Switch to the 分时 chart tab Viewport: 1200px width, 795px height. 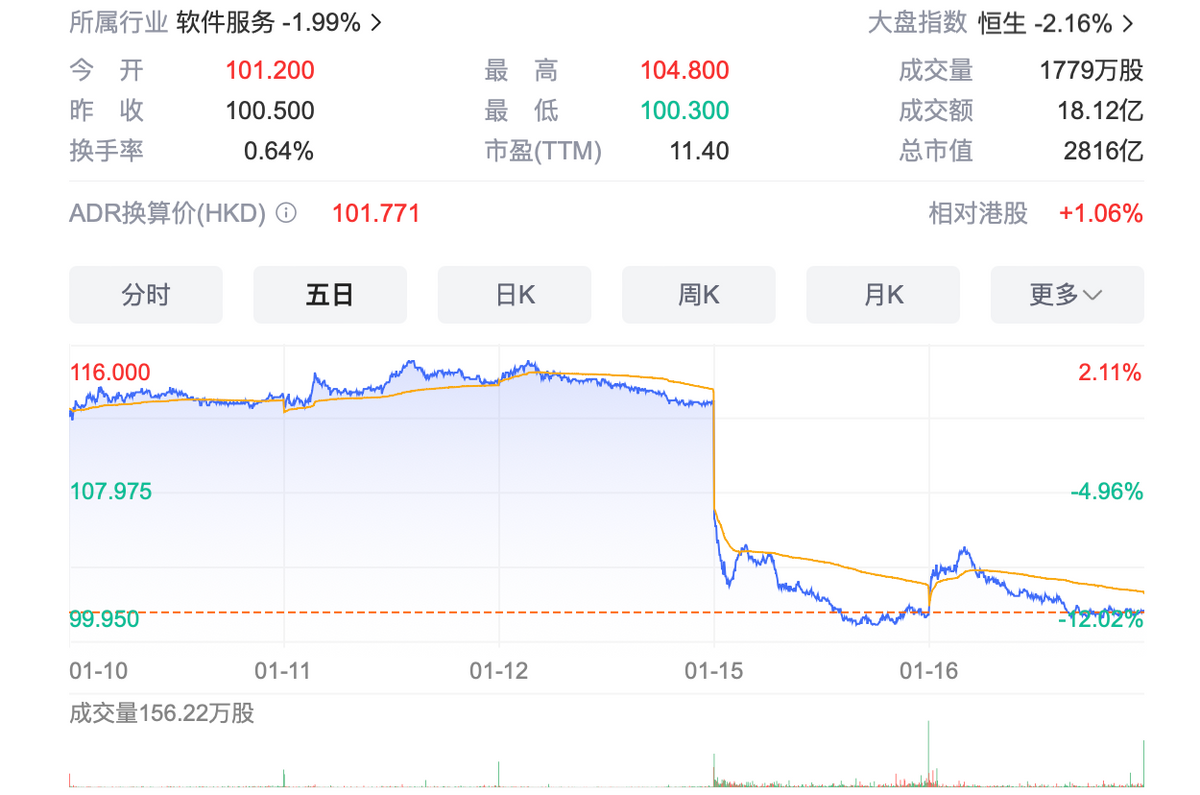(146, 295)
